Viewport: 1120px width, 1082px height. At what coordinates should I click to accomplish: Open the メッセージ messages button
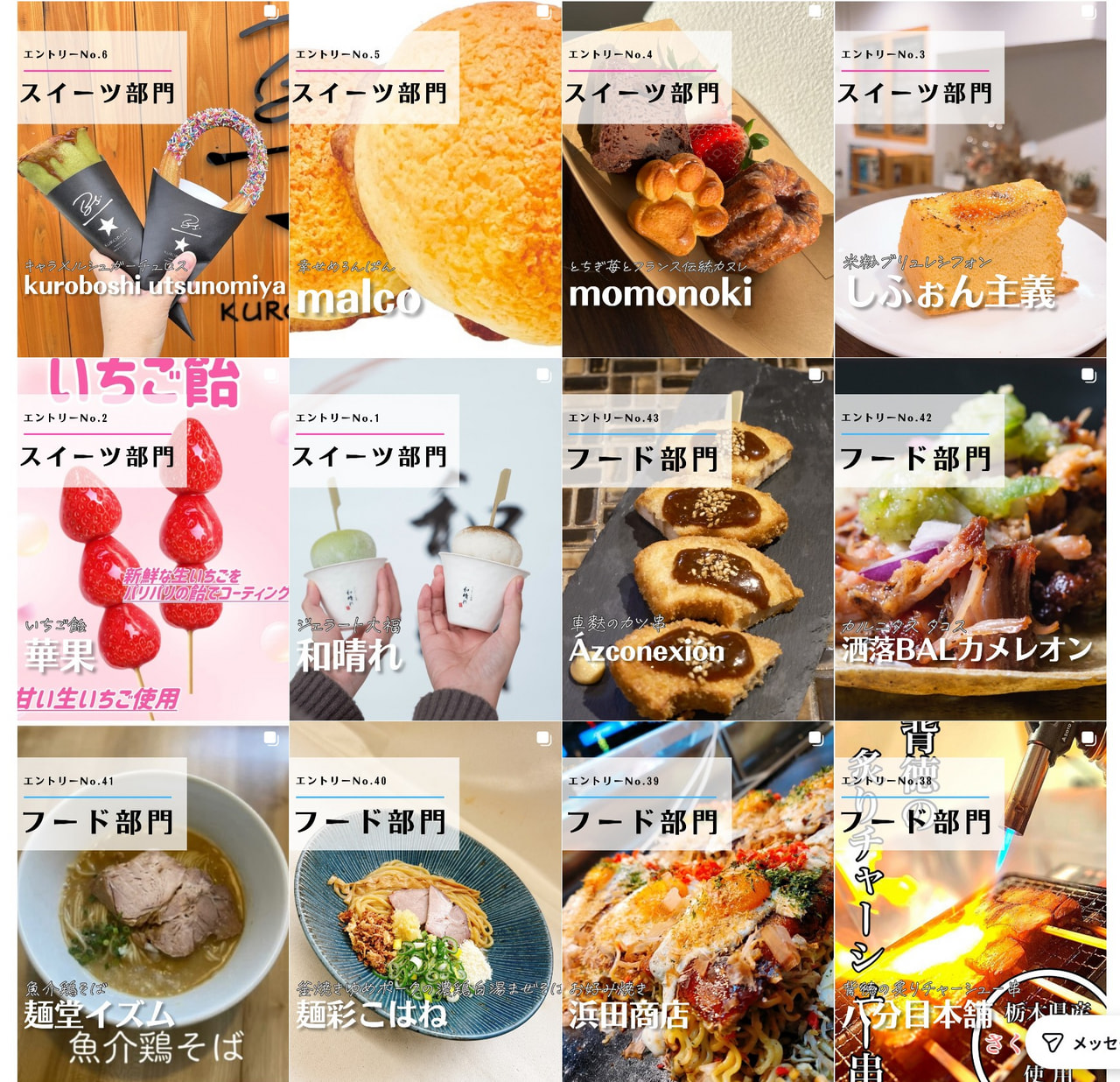tap(1076, 1043)
